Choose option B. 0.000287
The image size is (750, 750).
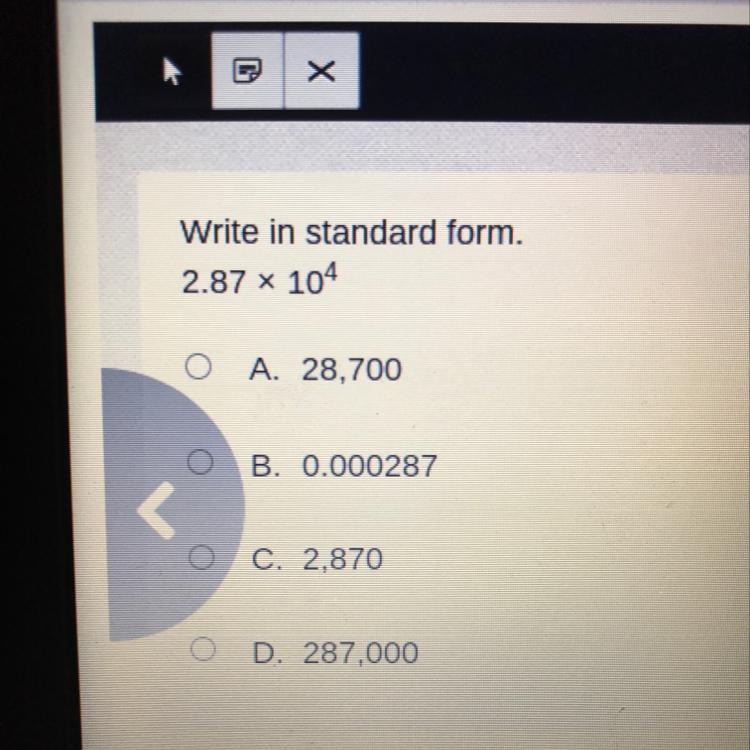tap(201, 462)
